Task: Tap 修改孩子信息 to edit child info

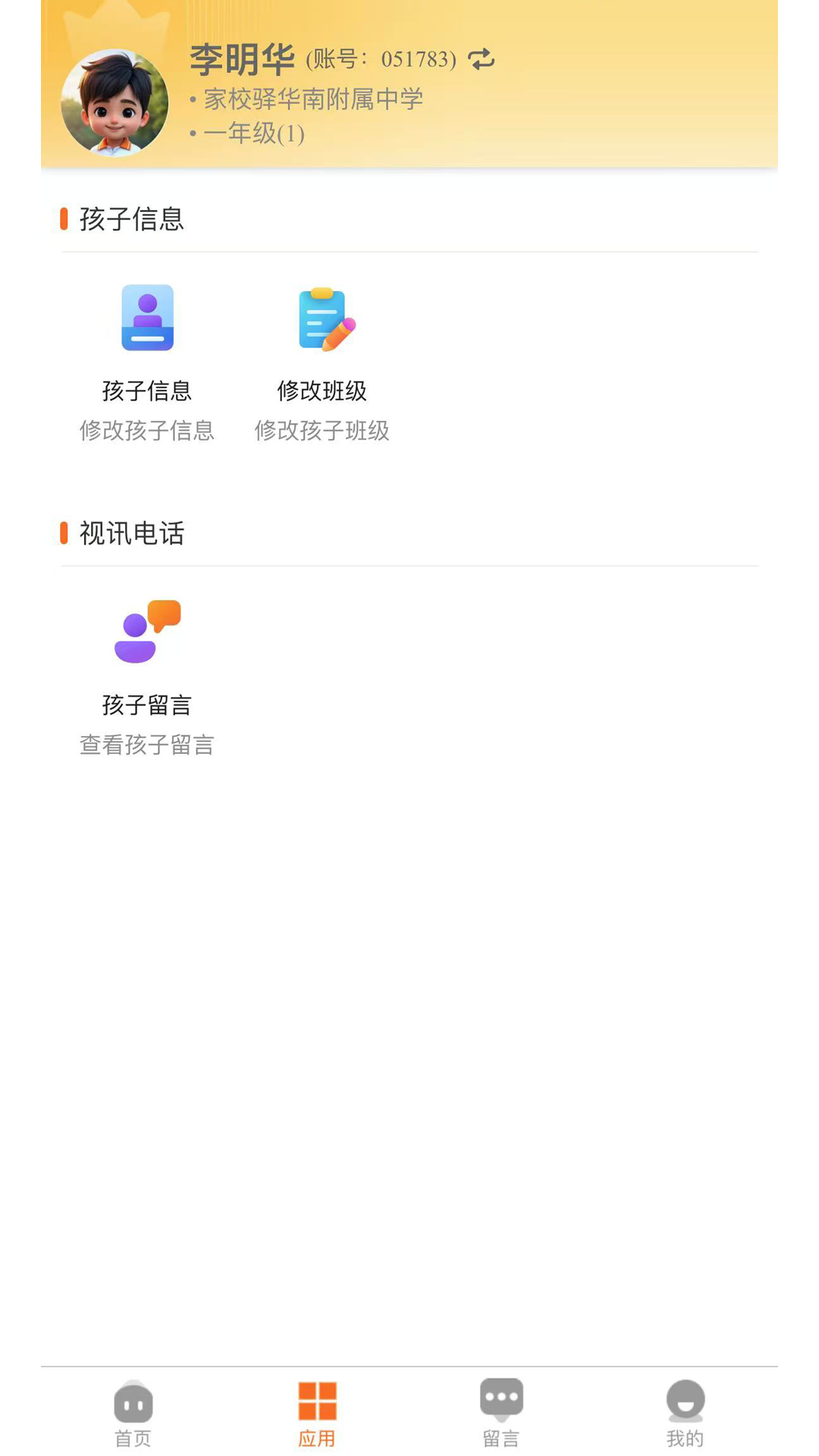Action: pos(147,431)
